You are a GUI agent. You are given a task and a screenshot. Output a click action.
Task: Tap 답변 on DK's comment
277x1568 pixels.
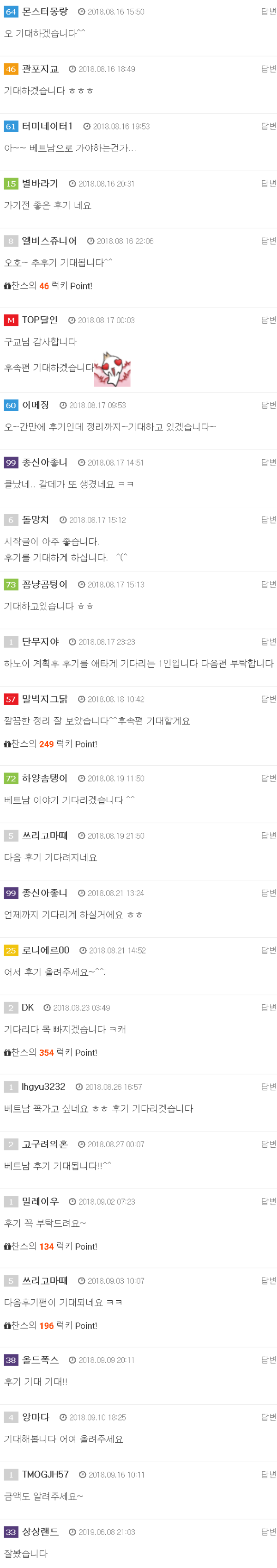pos(268,1007)
